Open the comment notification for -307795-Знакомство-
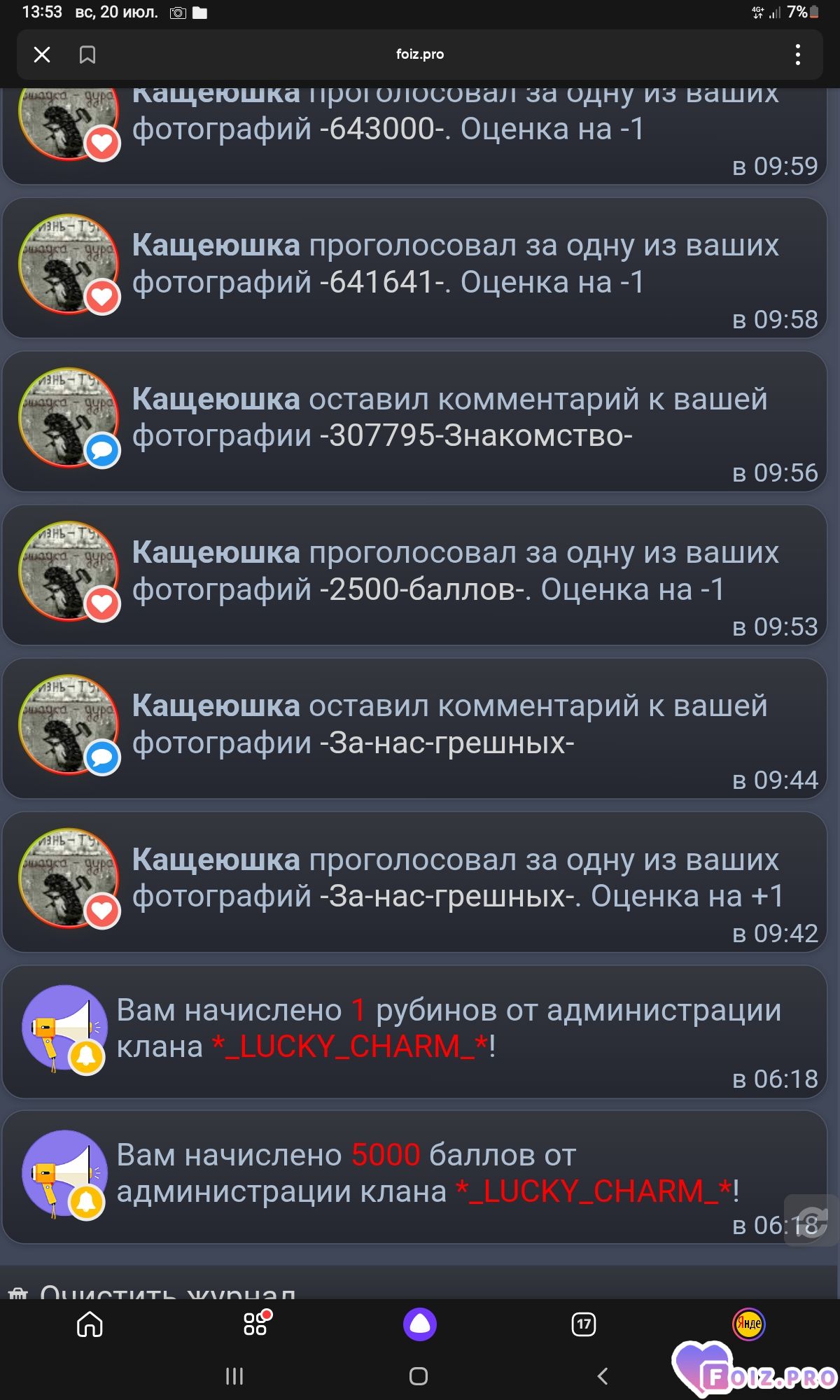 (414, 421)
